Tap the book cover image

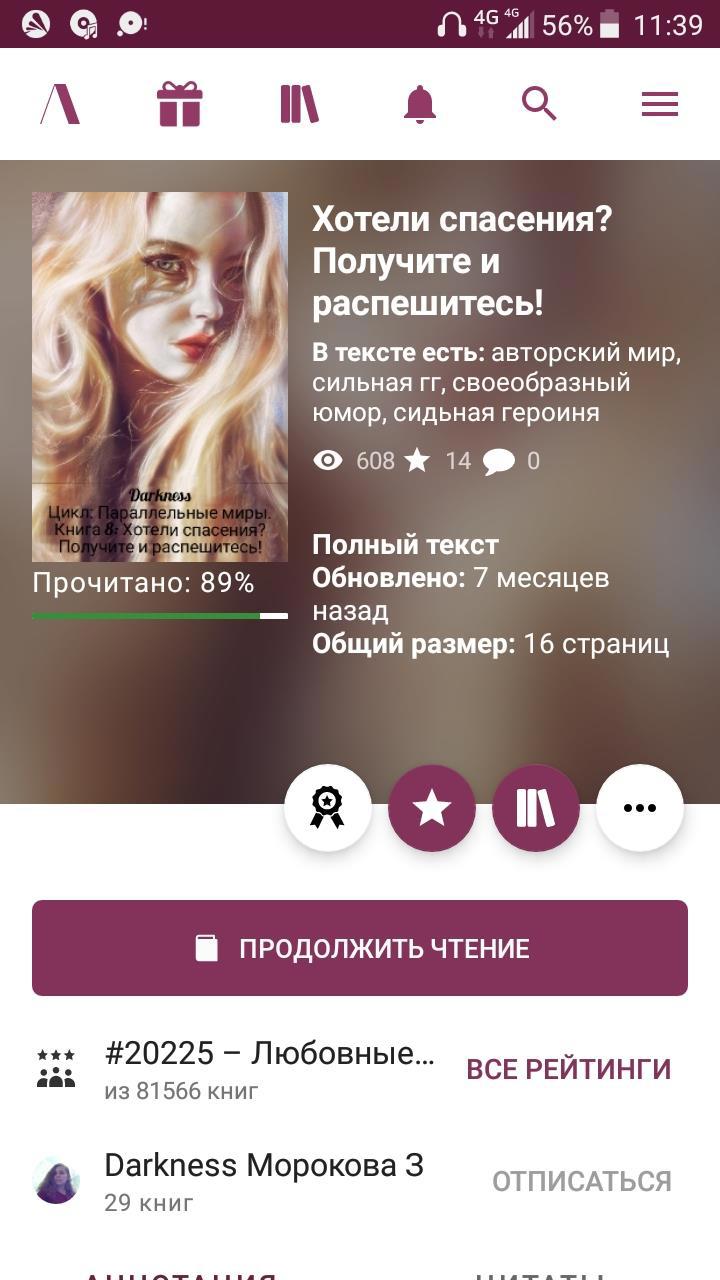[160, 376]
